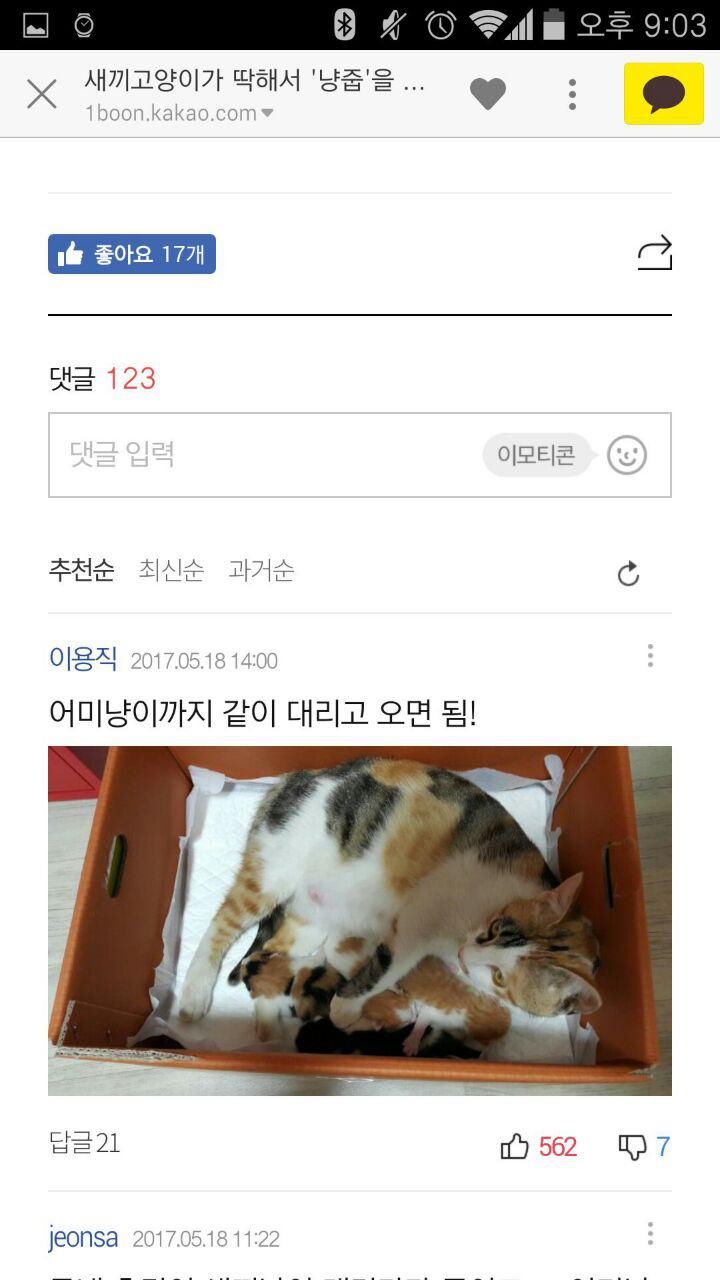Upvote 이용직's comment
The width and height of the screenshot is (720, 1280).
coord(538,1146)
